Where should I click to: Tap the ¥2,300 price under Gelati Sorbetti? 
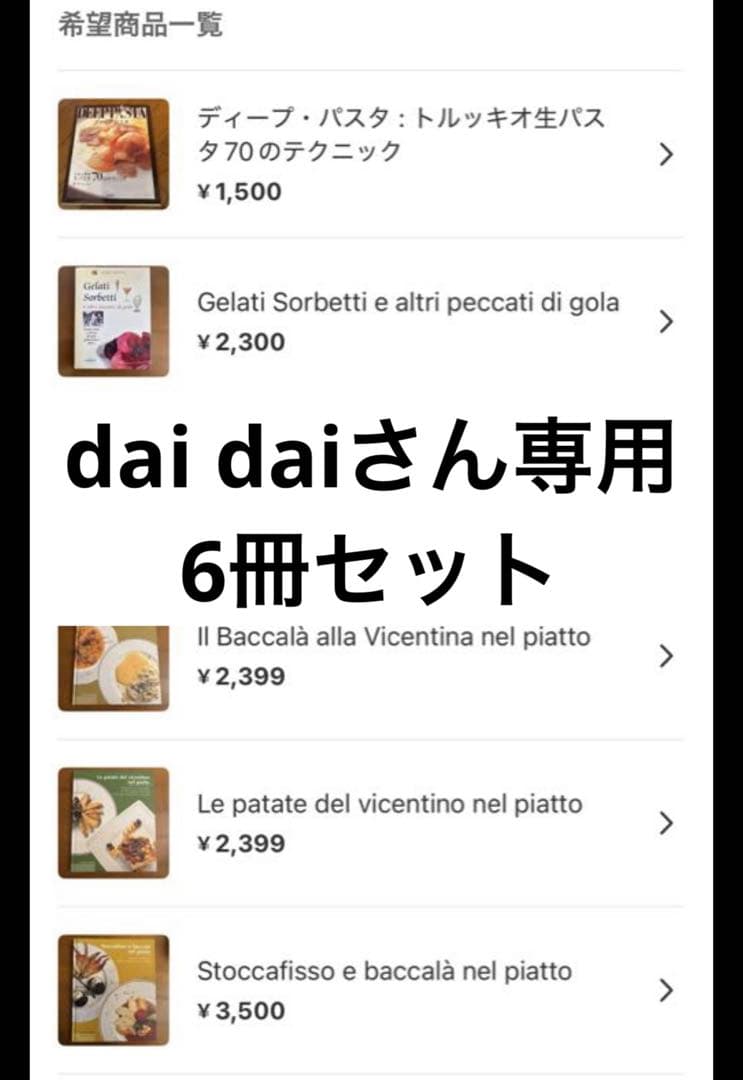click(x=242, y=341)
